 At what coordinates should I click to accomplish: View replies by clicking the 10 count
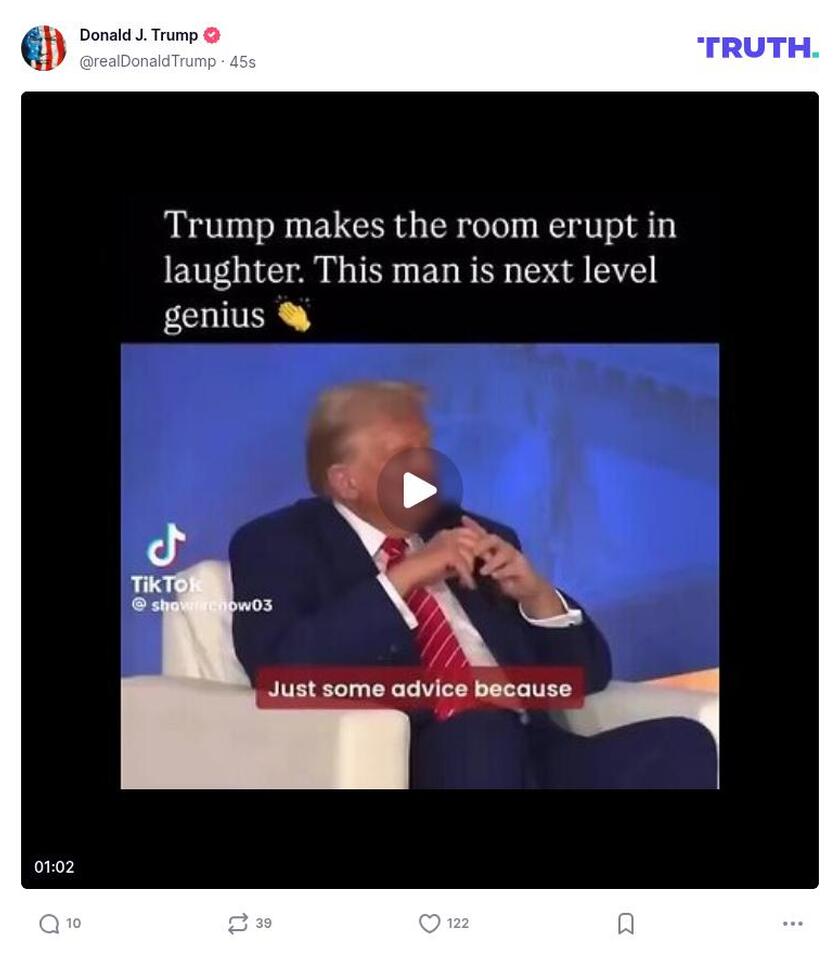pyautogui.click(x=73, y=924)
